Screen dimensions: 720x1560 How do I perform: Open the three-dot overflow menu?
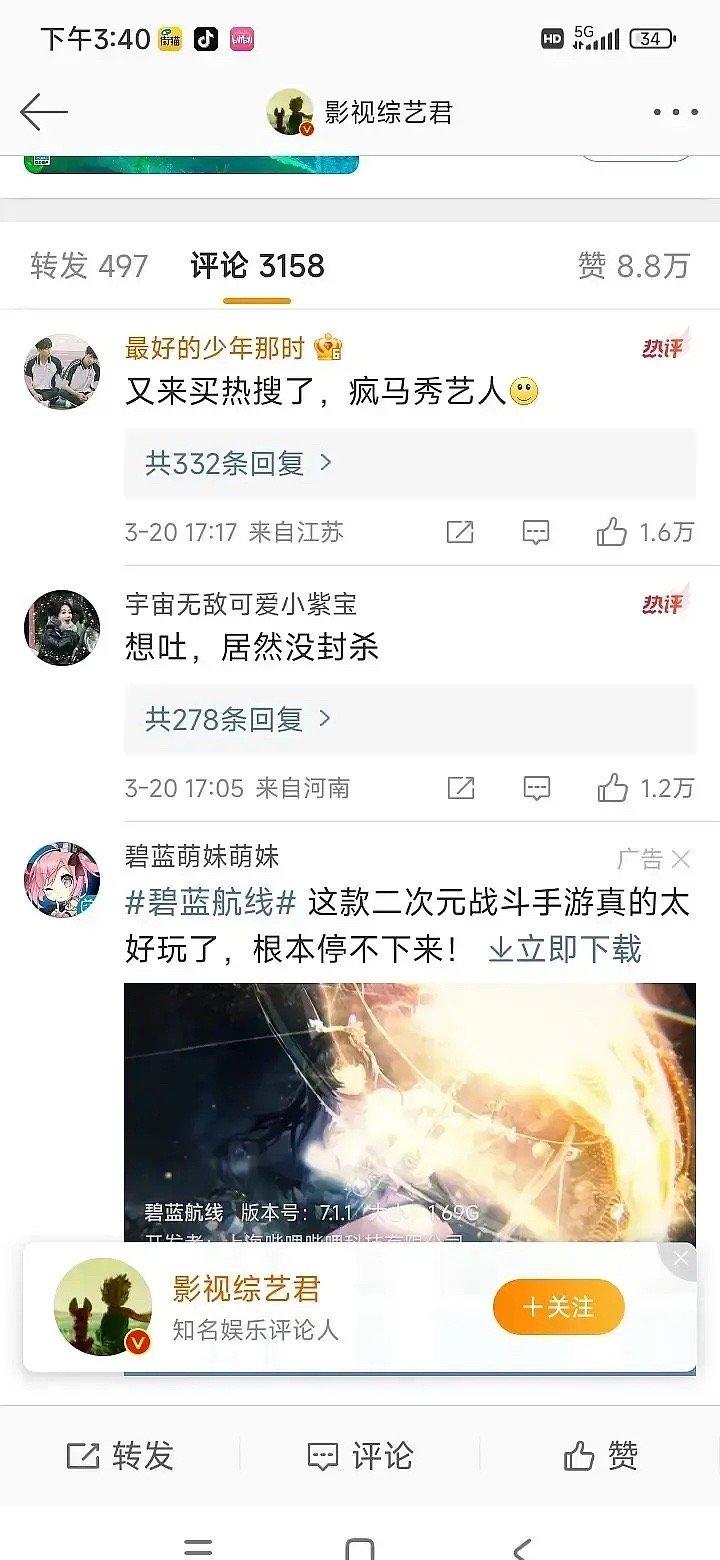tap(675, 112)
